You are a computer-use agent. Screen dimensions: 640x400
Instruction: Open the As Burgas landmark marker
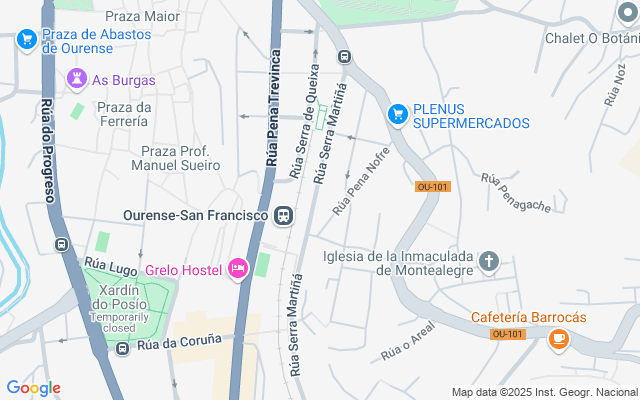point(77,79)
